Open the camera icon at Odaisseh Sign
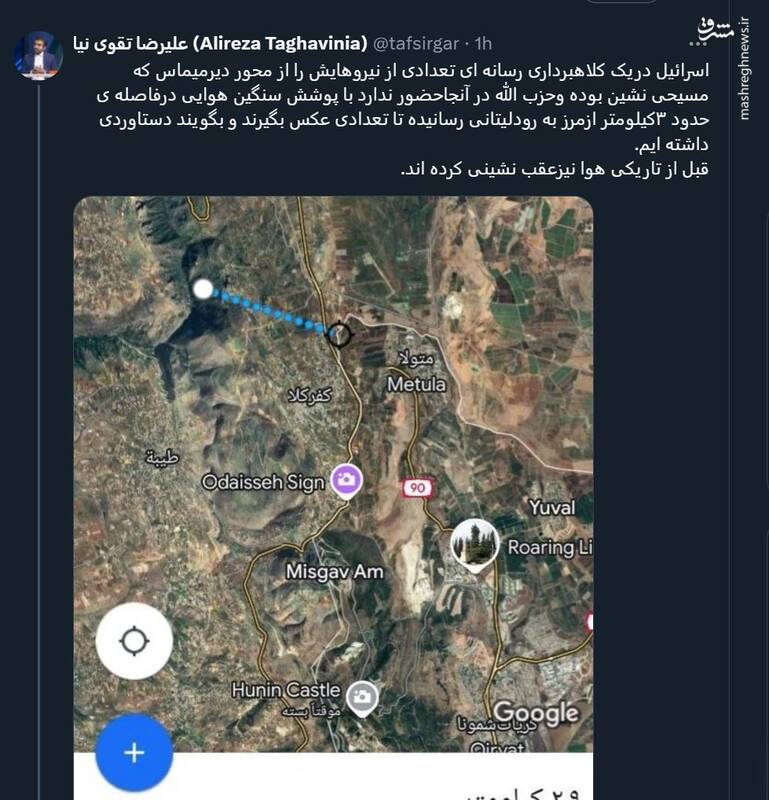The image size is (769, 800). [345, 480]
